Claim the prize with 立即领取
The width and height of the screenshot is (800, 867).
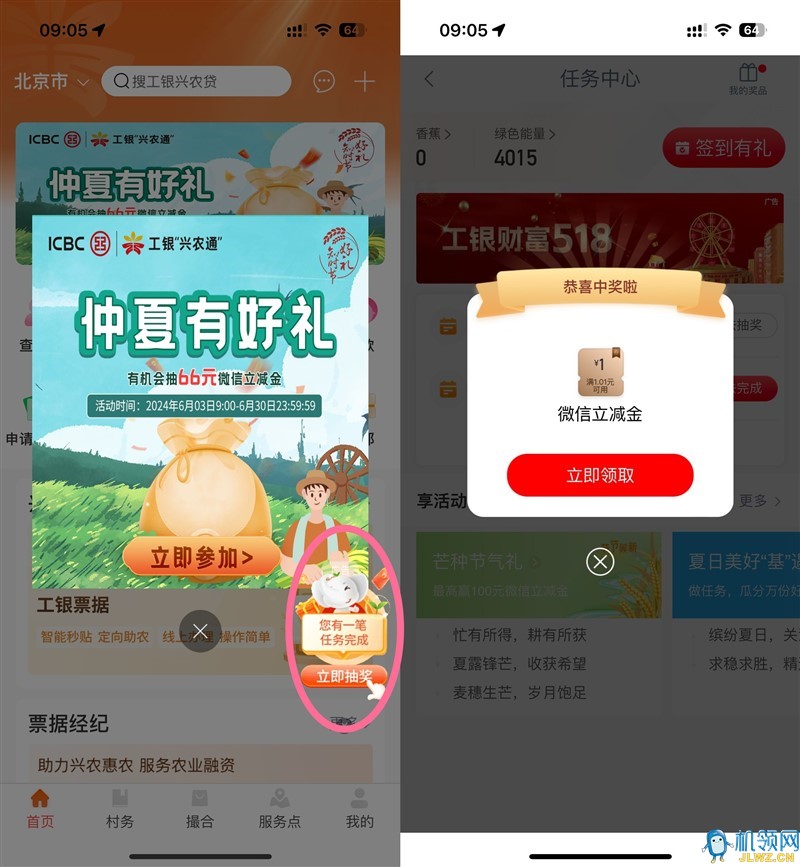click(600, 475)
